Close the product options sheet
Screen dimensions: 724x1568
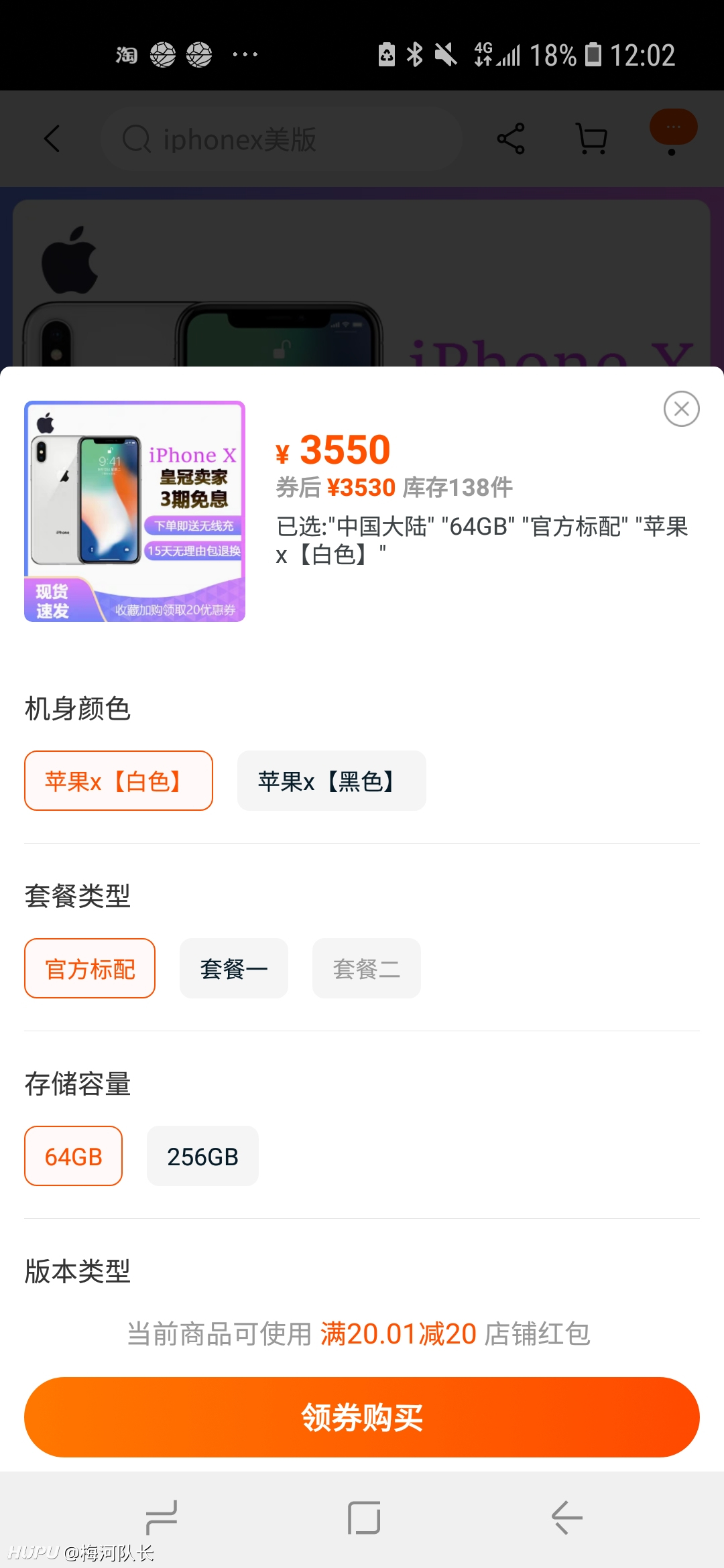682,409
